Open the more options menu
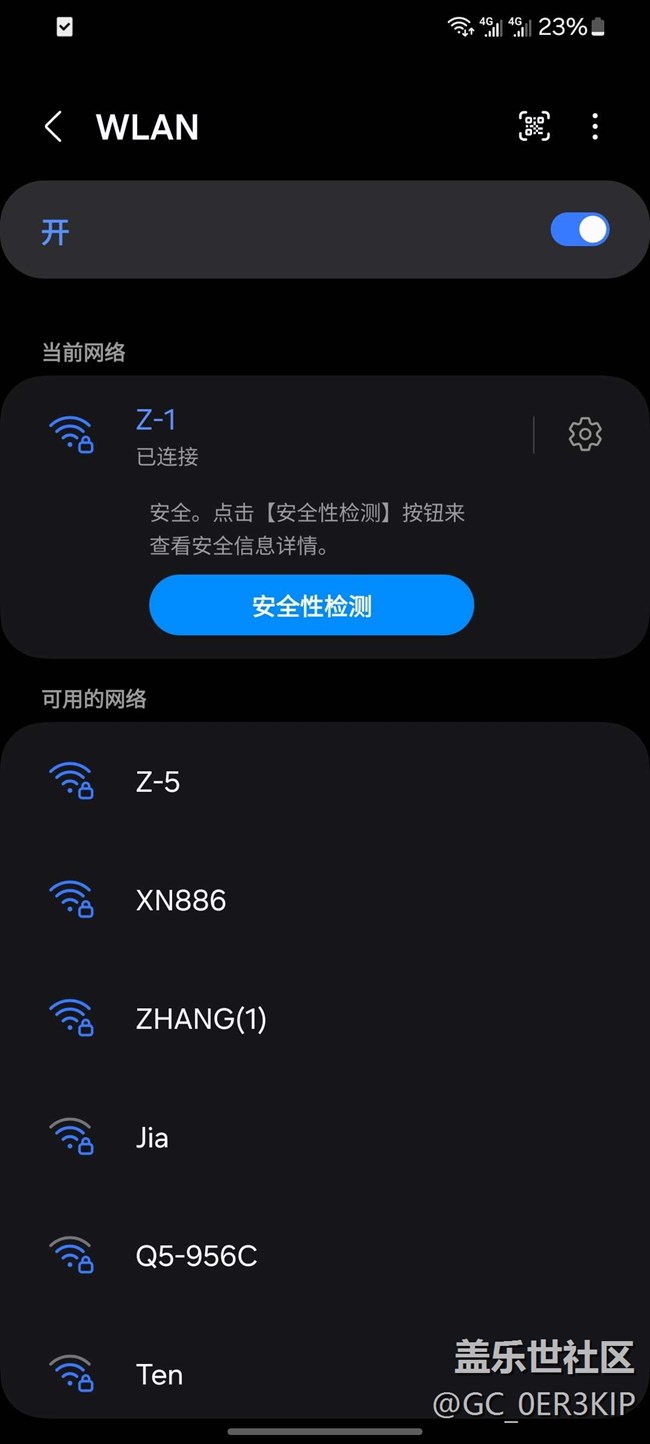Image resolution: width=650 pixels, height=1444 pixels. [x=595, y=126]
